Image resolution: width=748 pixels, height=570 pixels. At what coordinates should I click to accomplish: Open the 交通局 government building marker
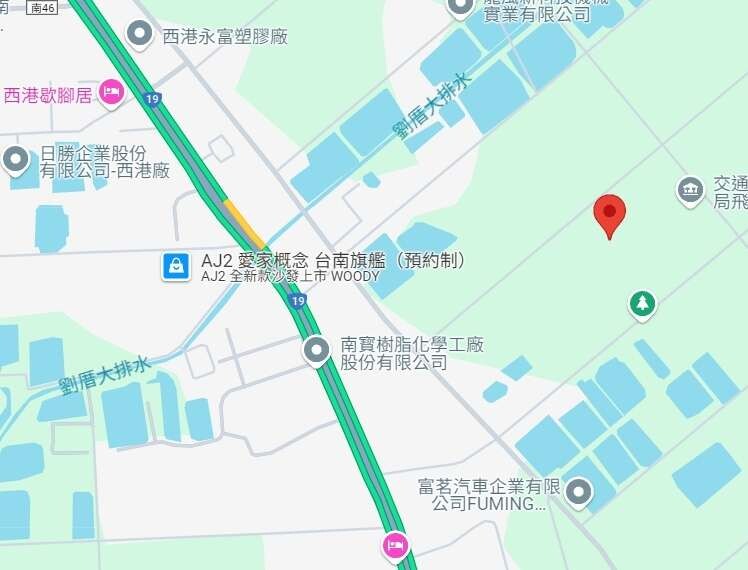(690, 190)
